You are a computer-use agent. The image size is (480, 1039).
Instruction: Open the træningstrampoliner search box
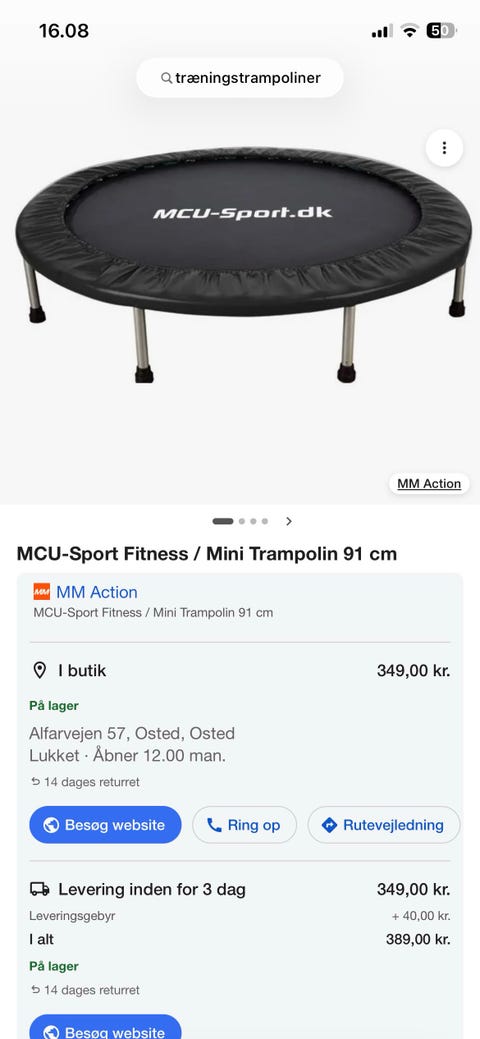(240, 78)
